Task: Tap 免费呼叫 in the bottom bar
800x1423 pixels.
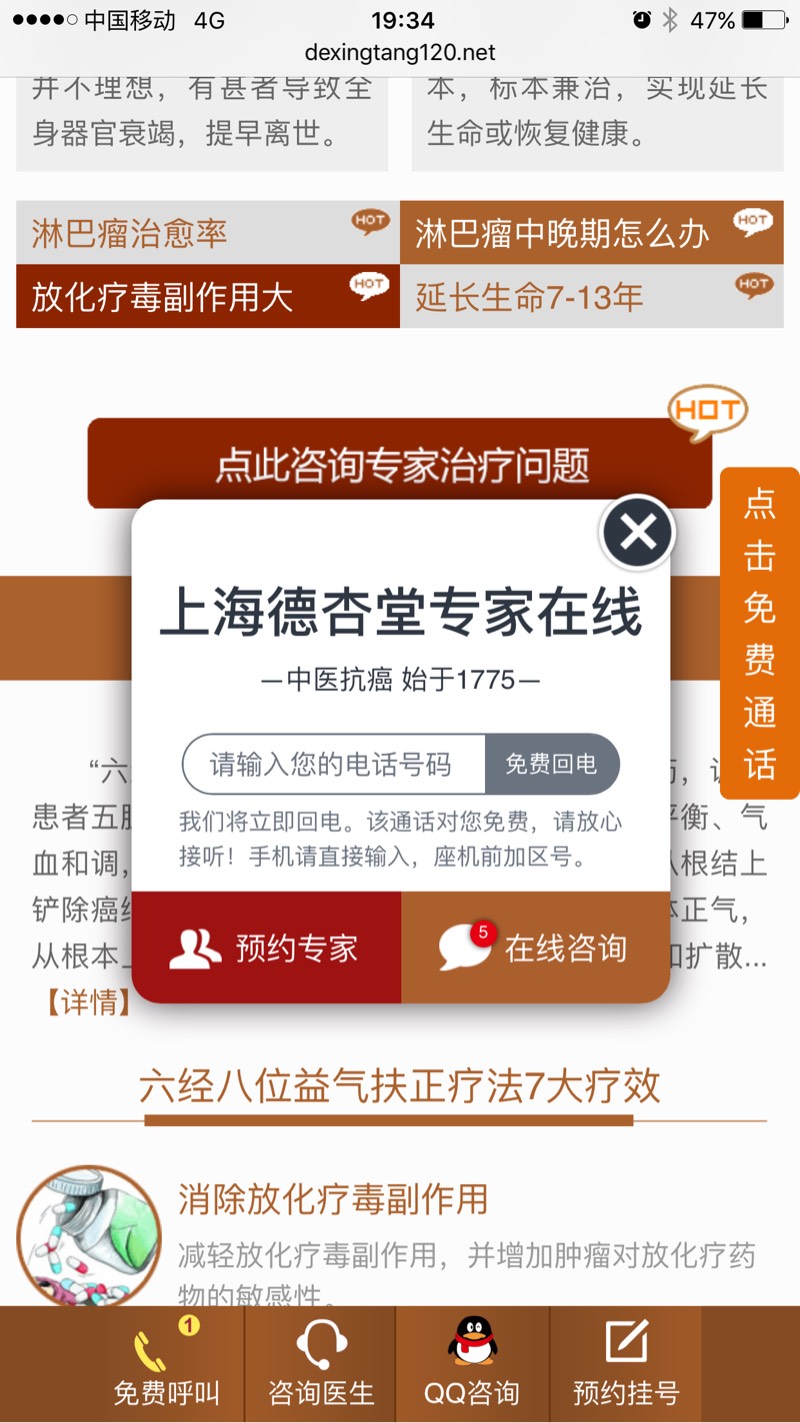Action: click(x=166, y=1365)
